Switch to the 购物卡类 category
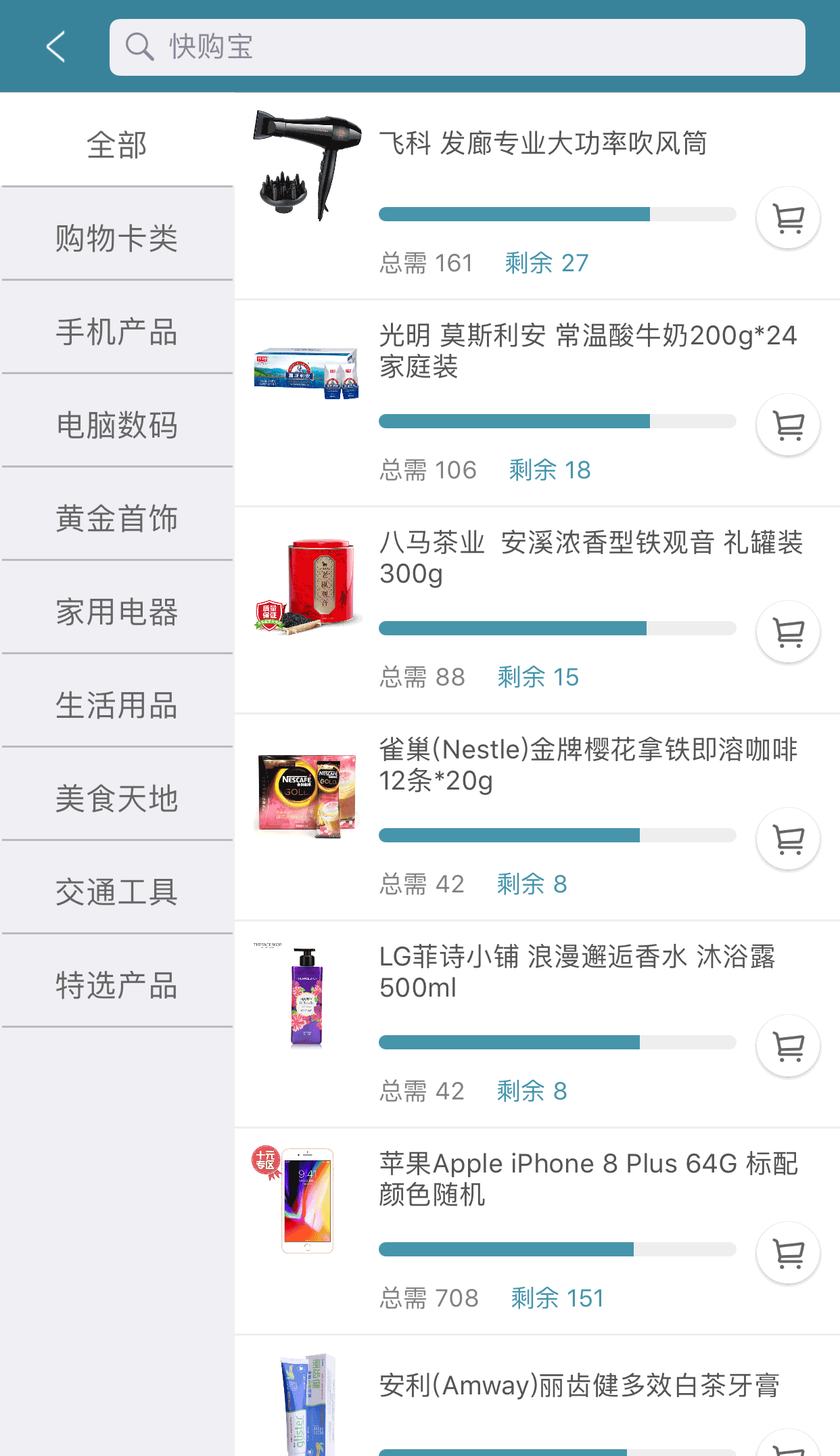This screenshot has width=840, height=1456. (x=117, y=239)
